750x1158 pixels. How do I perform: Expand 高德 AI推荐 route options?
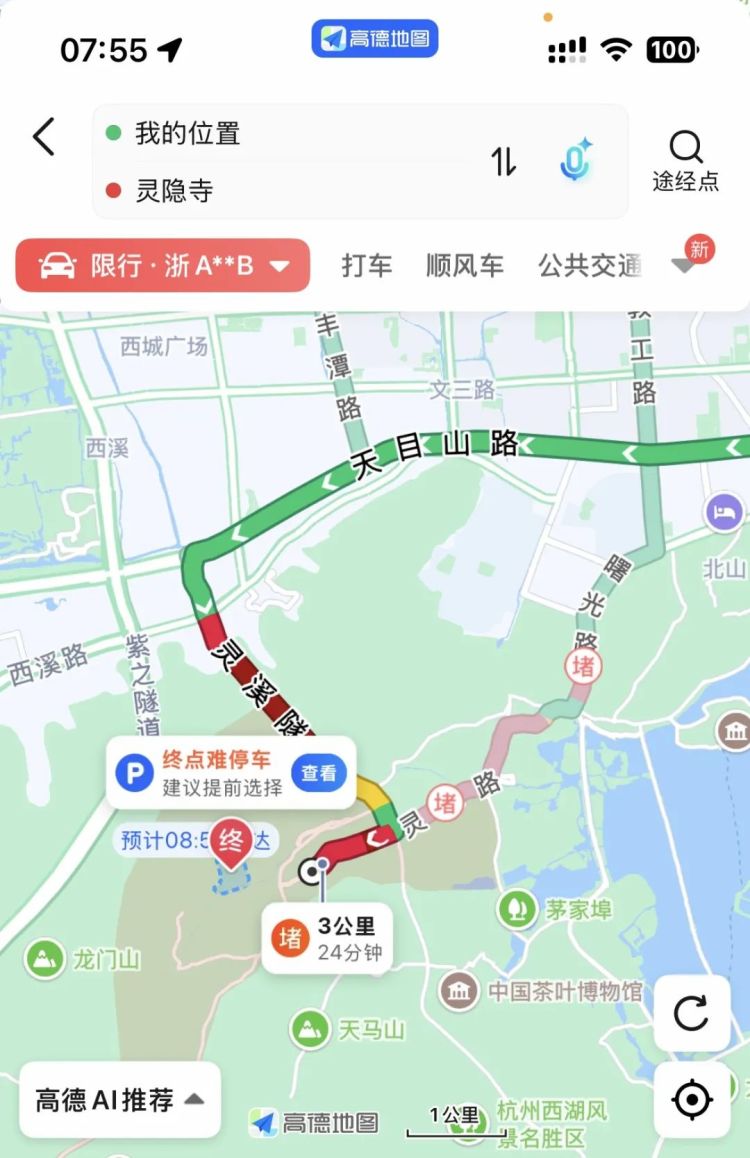pos(120,1100)
